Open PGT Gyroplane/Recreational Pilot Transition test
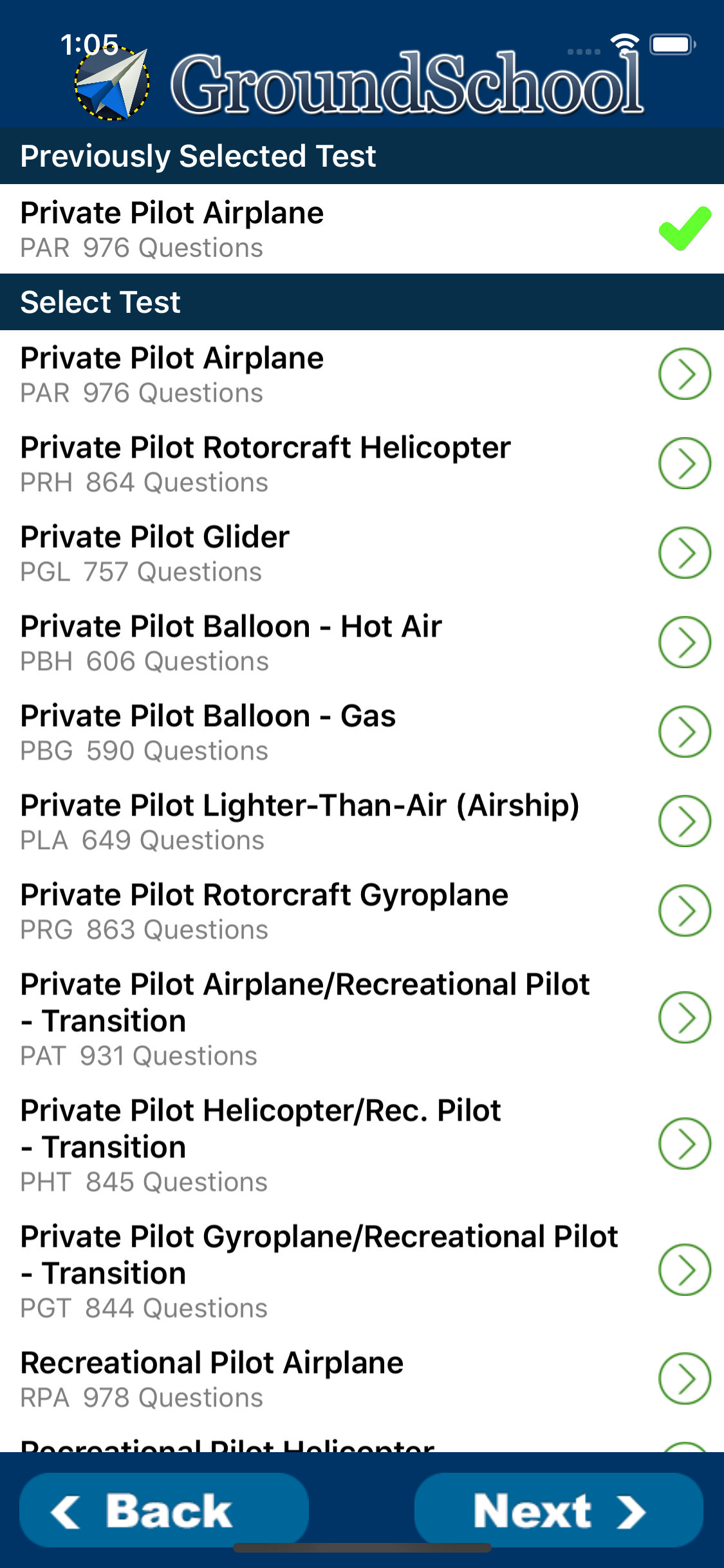Image resolution: width=724 pixels, height=1568 pixels. tap(362, 1271)
